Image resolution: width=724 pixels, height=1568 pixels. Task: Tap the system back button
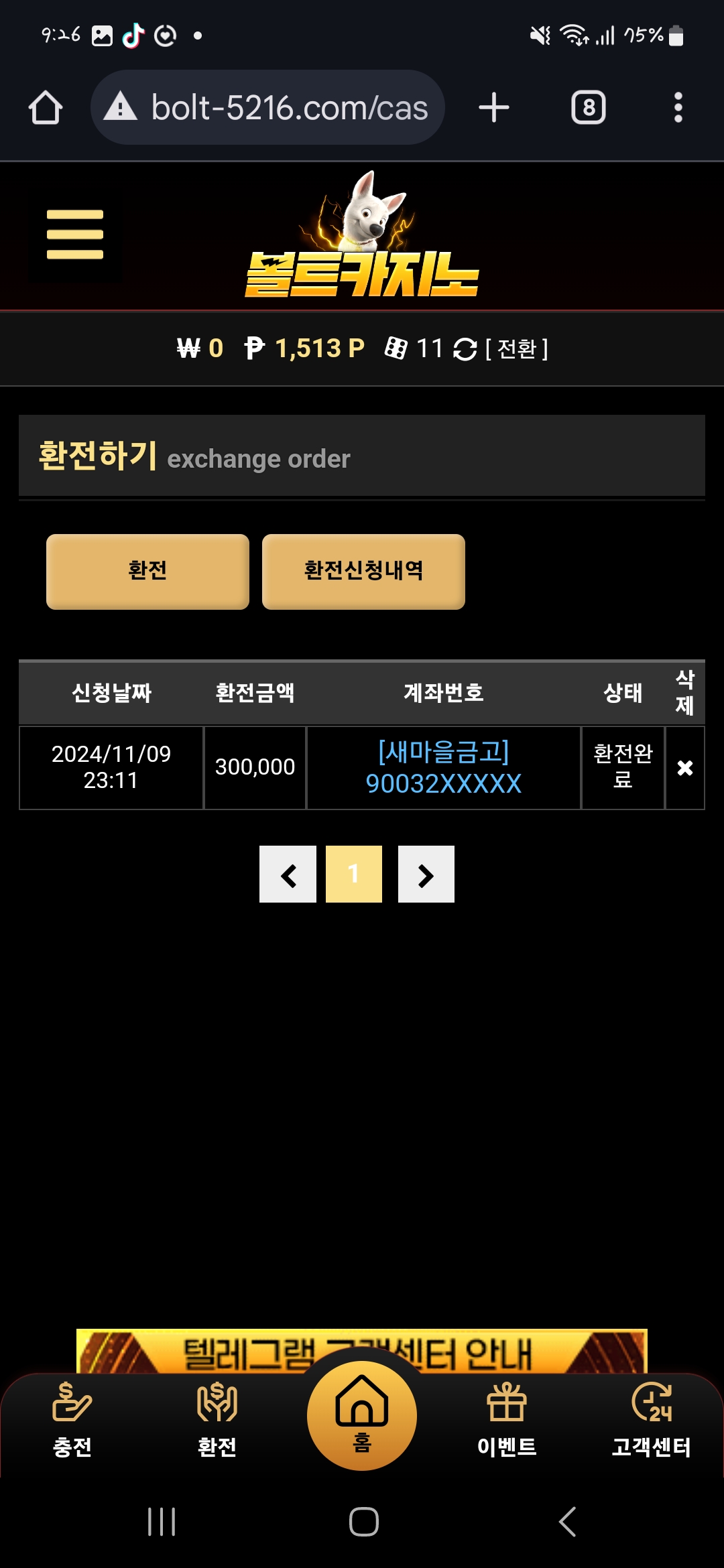click(567, 1521)
